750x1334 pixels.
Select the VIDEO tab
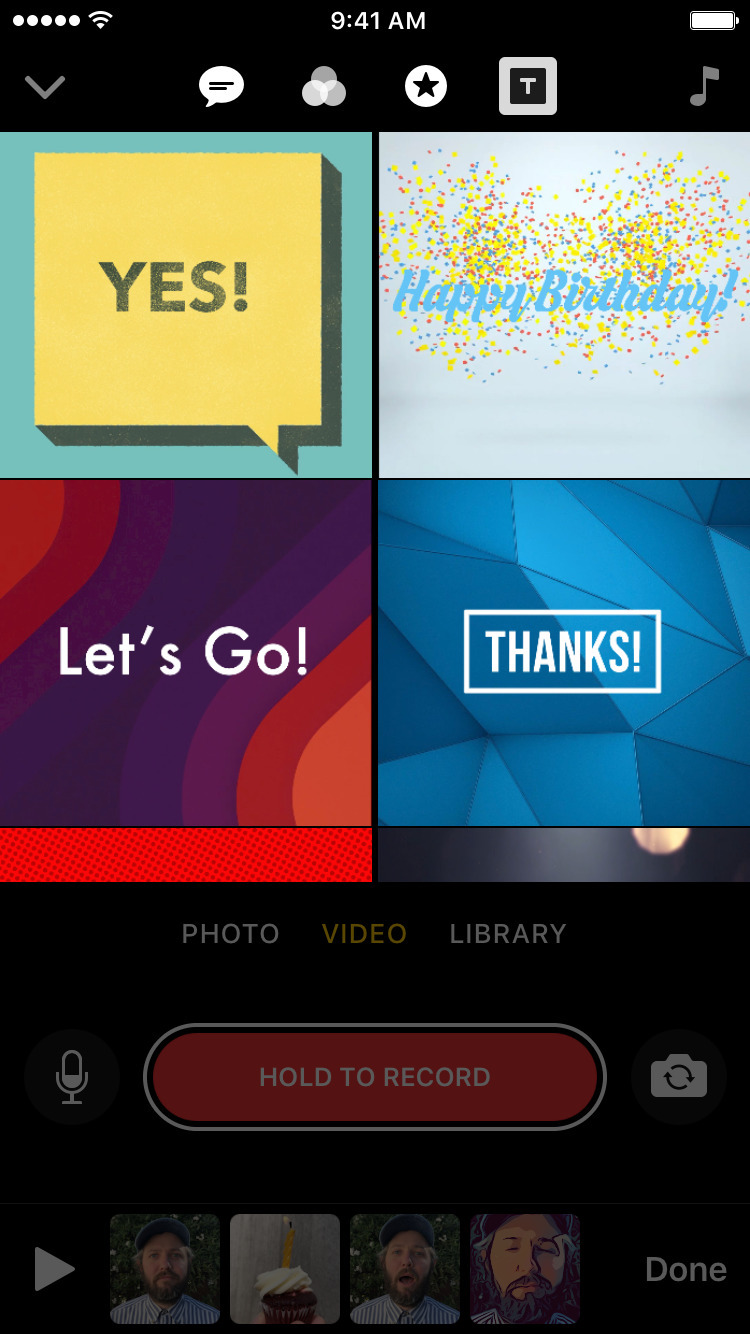[363, 933]
